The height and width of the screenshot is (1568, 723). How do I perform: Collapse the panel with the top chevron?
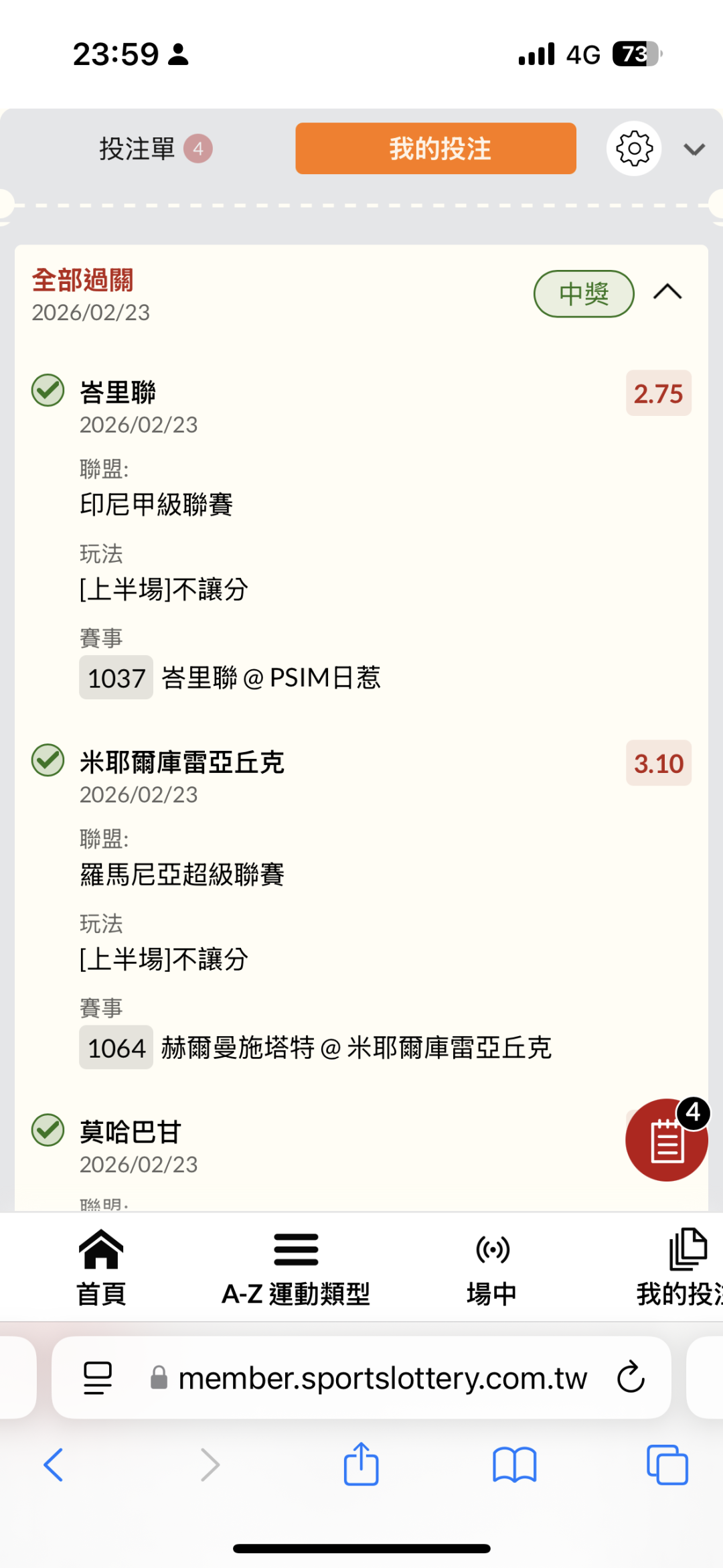[x=694, y=149]
